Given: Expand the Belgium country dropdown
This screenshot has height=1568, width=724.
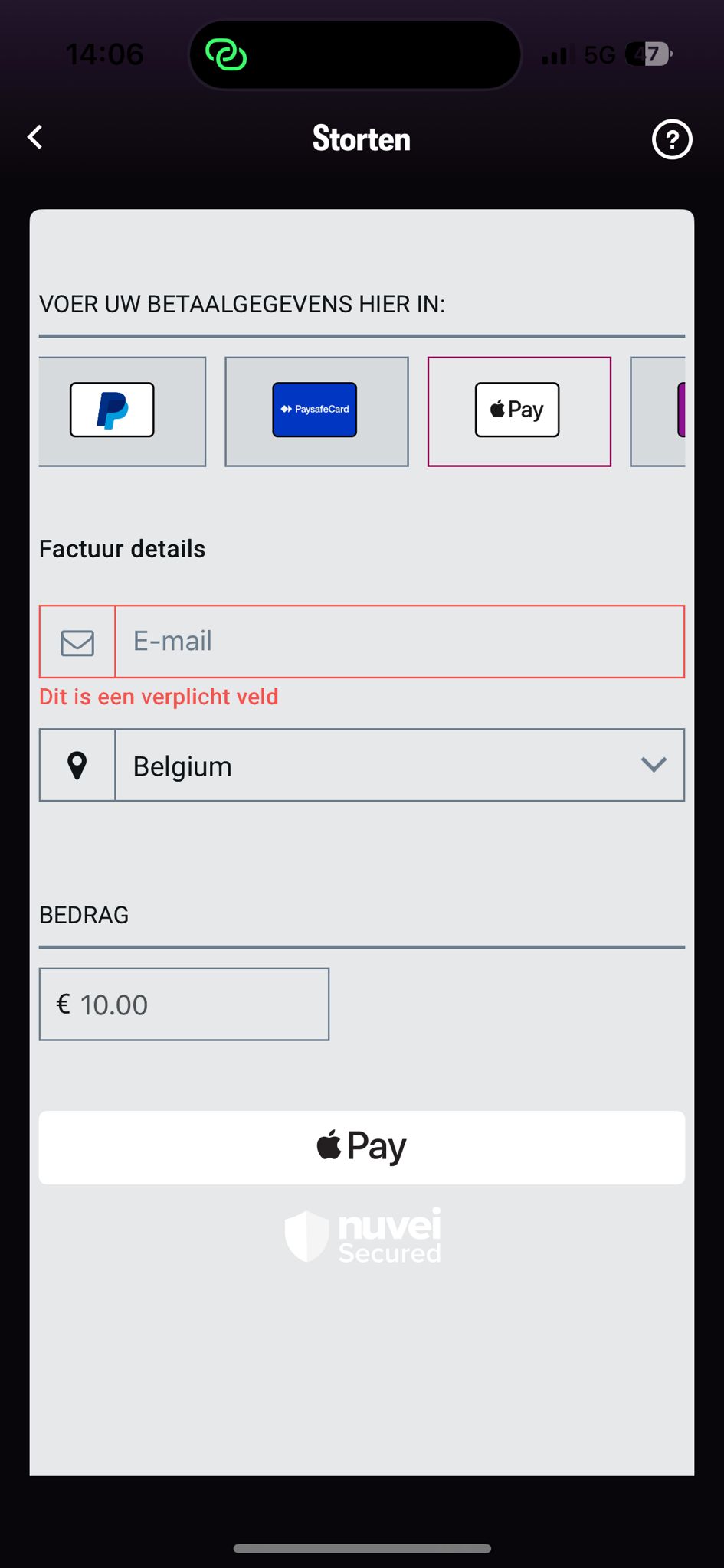Looking at the screenshot, I should (398, 766).
